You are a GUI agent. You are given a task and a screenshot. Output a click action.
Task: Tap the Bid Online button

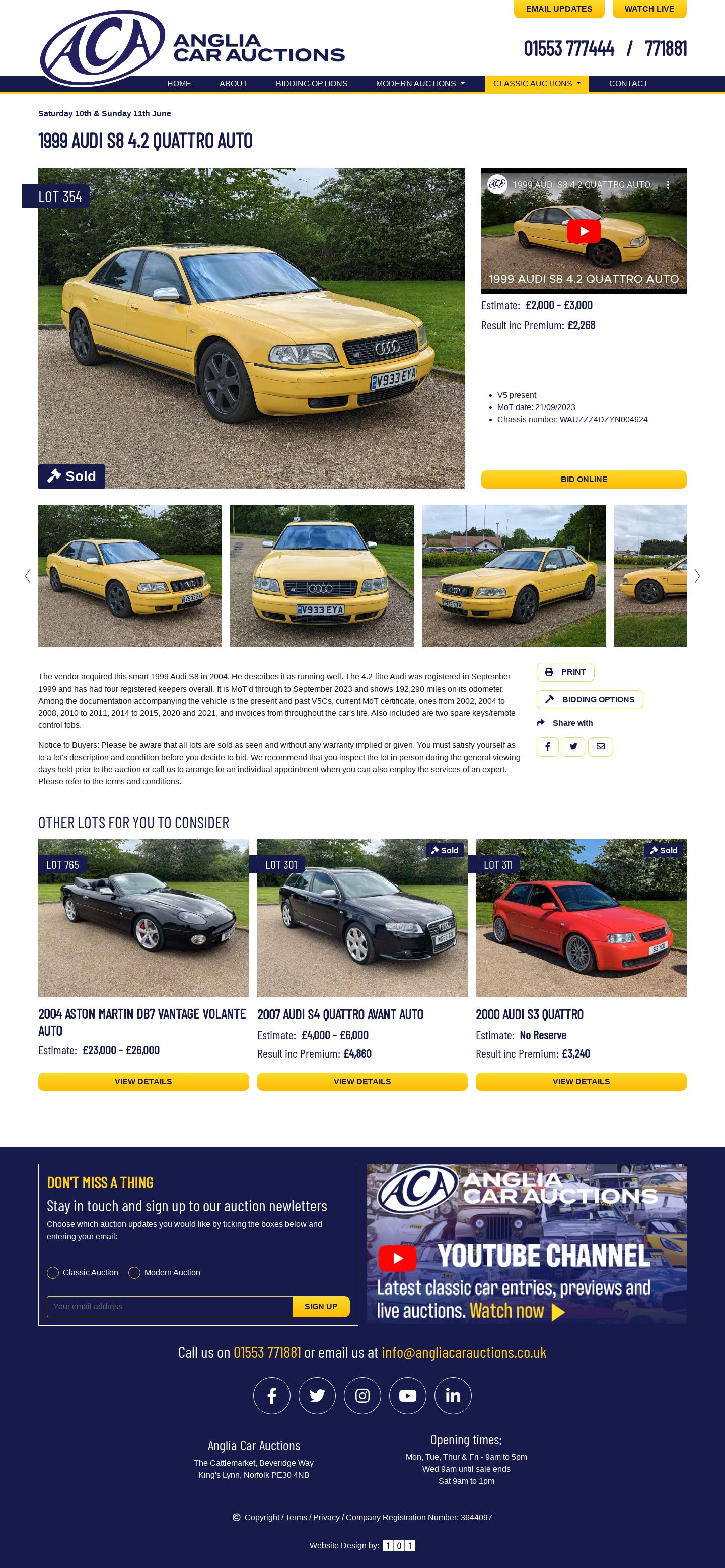click(x=584, y=479)
